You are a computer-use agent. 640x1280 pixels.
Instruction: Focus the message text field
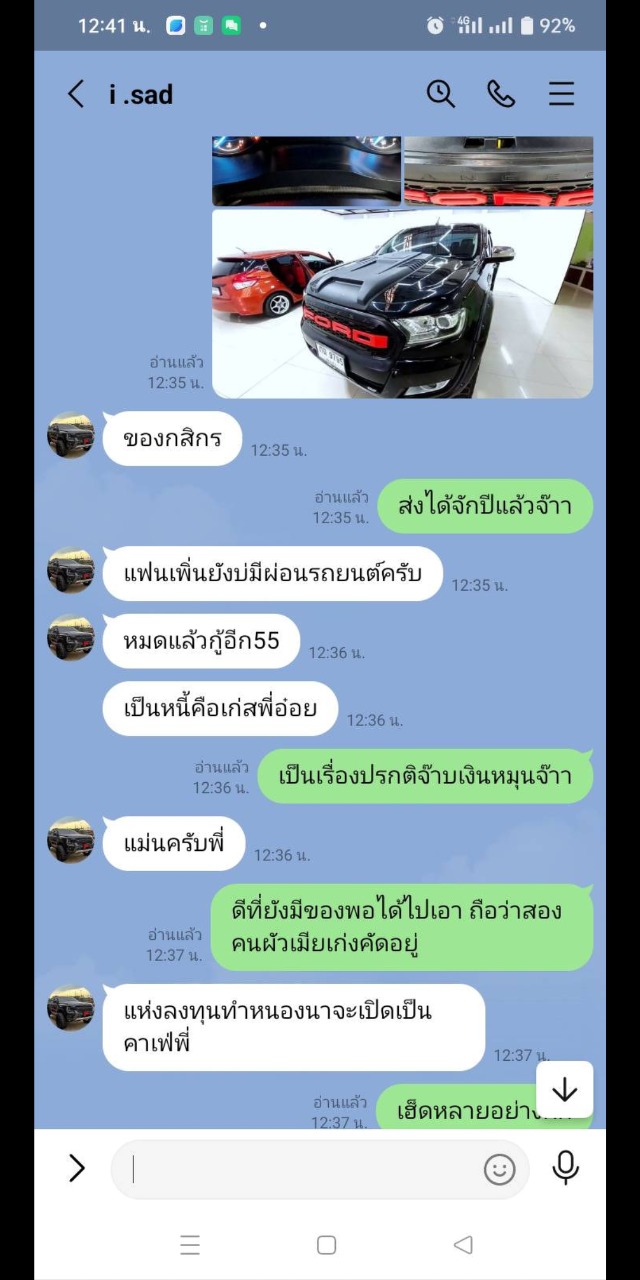300,1168
